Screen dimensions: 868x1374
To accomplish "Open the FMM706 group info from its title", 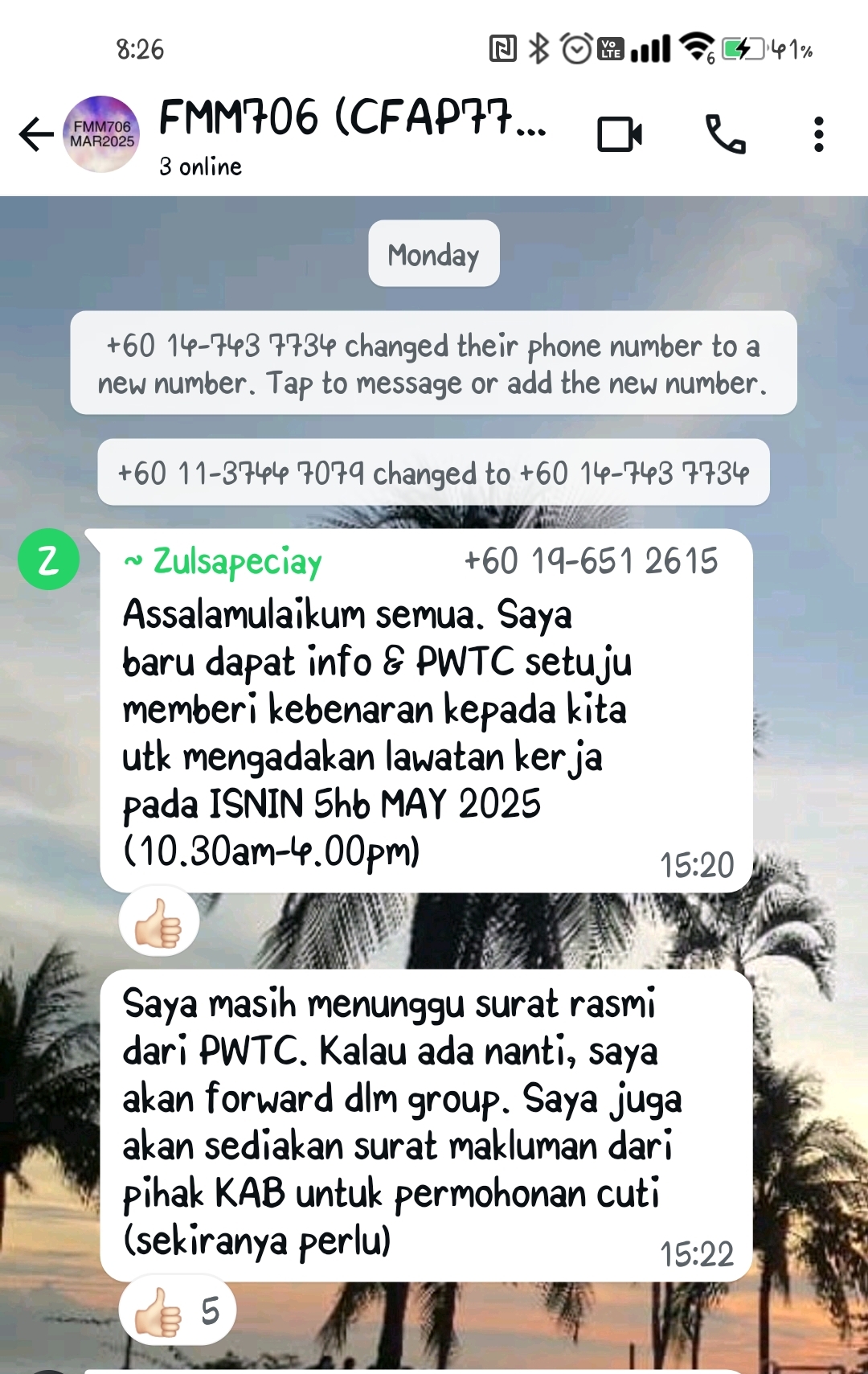I will click(x=352, y=119).
